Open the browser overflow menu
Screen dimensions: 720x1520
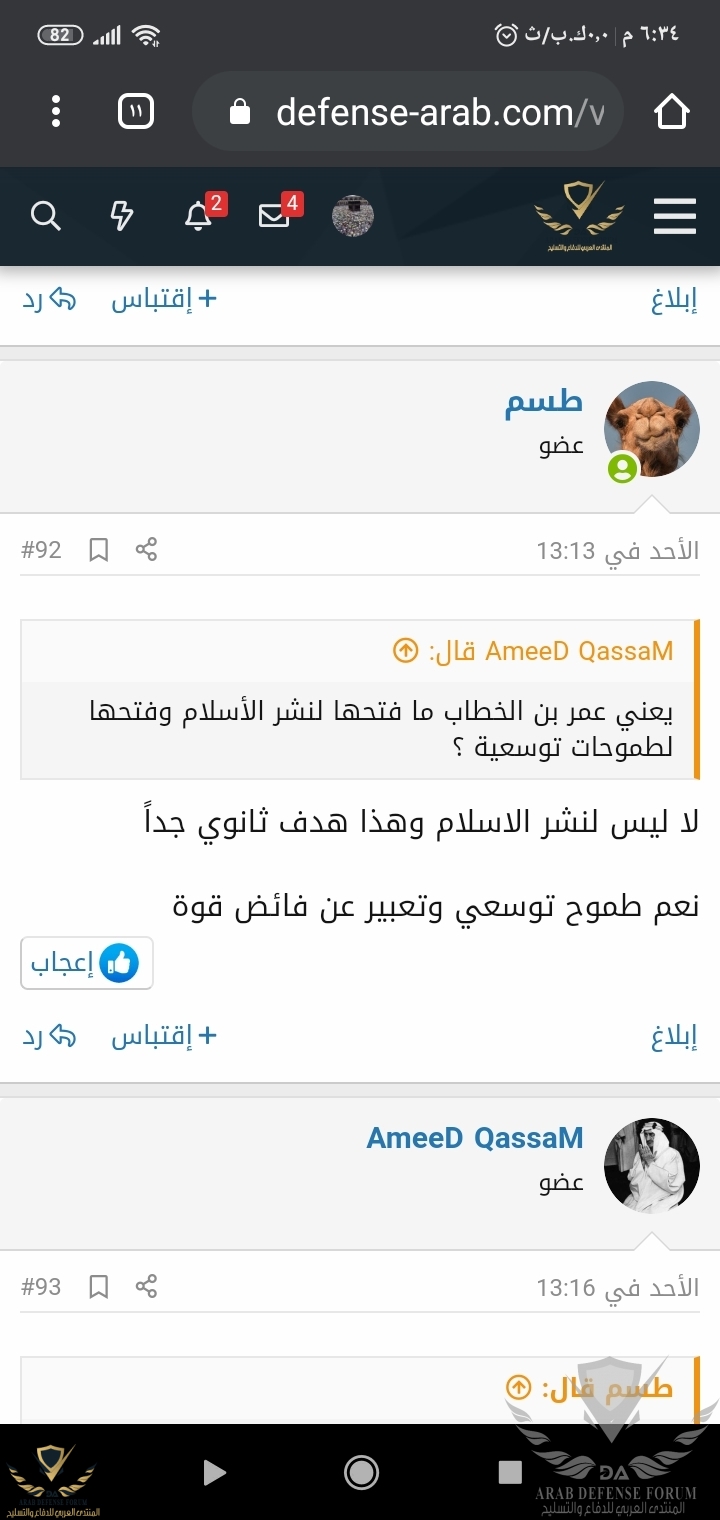[56, 111]
